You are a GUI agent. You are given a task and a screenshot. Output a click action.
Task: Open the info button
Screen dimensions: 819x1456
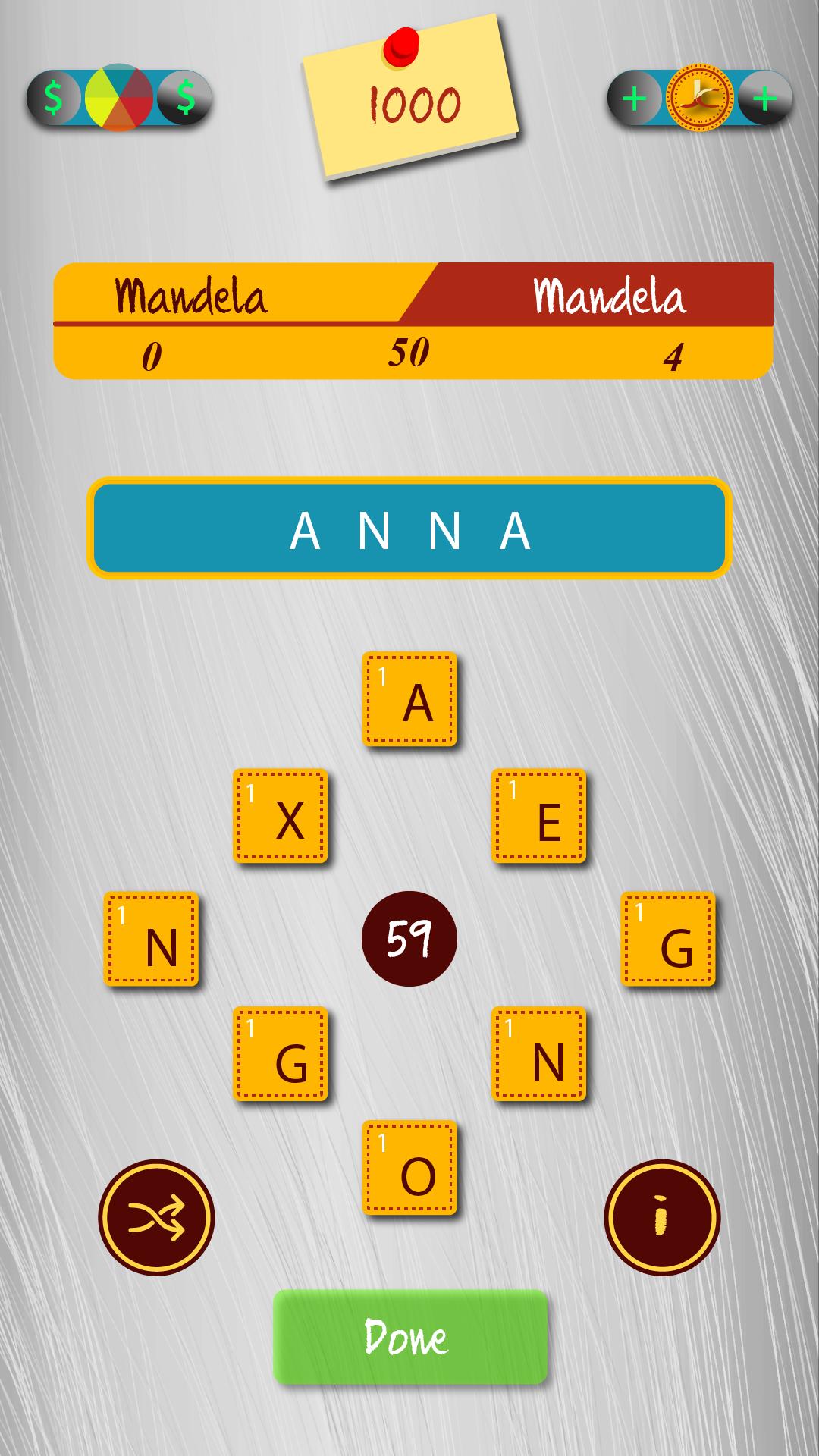tap(661, 1217)
